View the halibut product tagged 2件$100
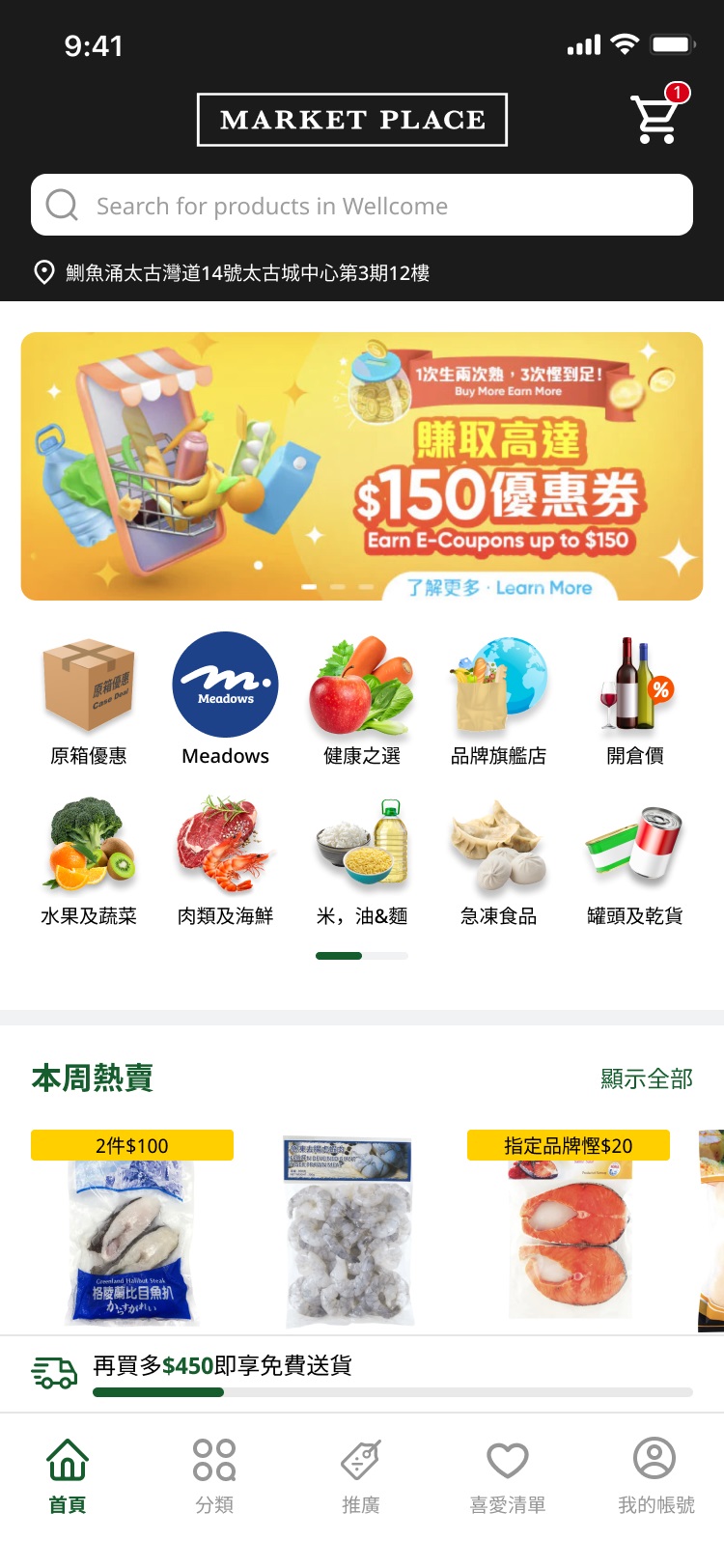This screenshot has height=1568, width=724. [x=132, y=1236]
